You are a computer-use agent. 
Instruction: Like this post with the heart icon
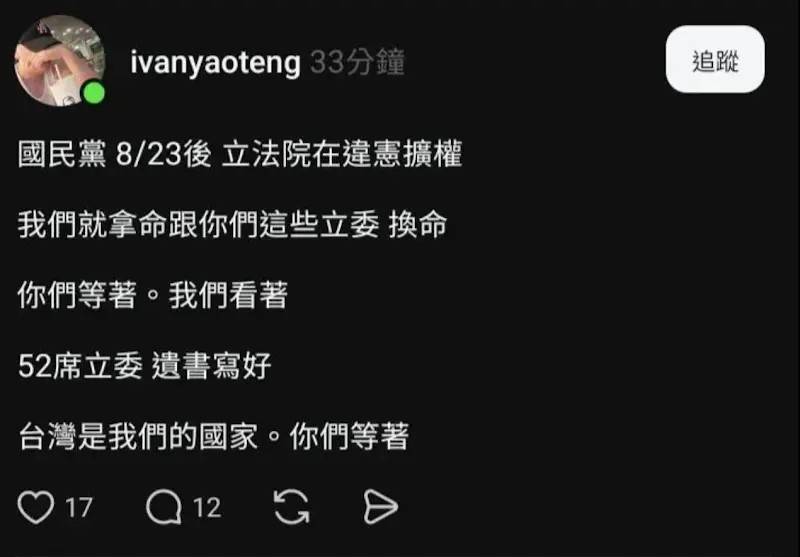[36, 507]
